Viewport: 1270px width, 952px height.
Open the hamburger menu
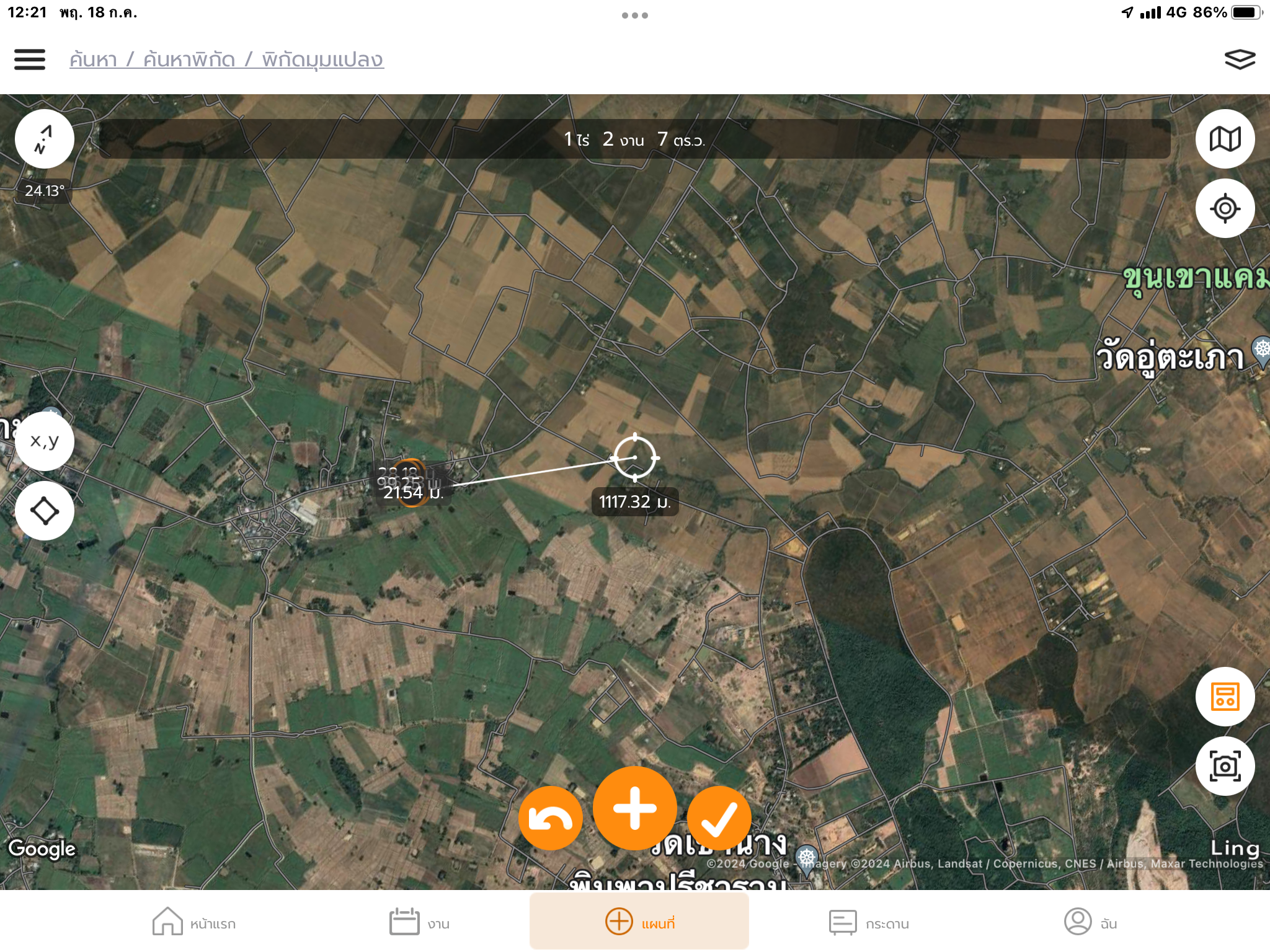[30, 59]
